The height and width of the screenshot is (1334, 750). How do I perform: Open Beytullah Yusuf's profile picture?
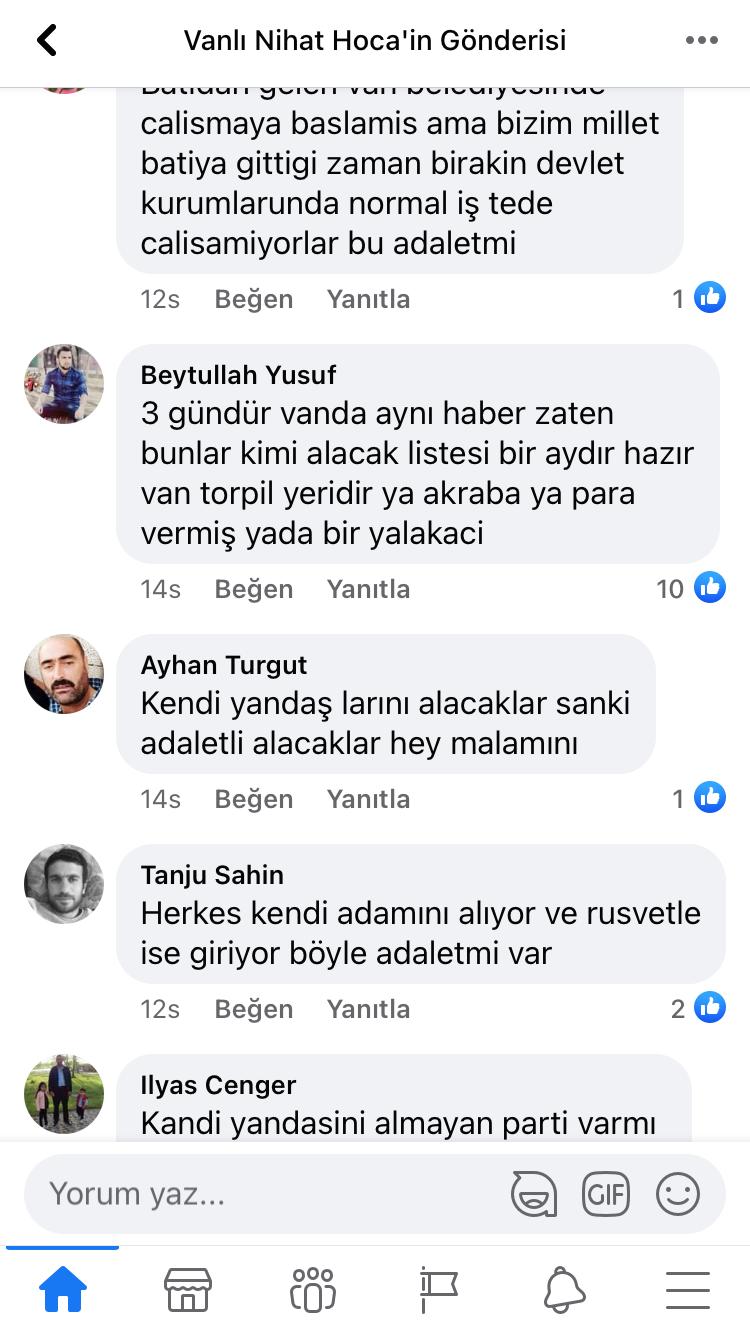pyautogui.click(x=64, y=384)
